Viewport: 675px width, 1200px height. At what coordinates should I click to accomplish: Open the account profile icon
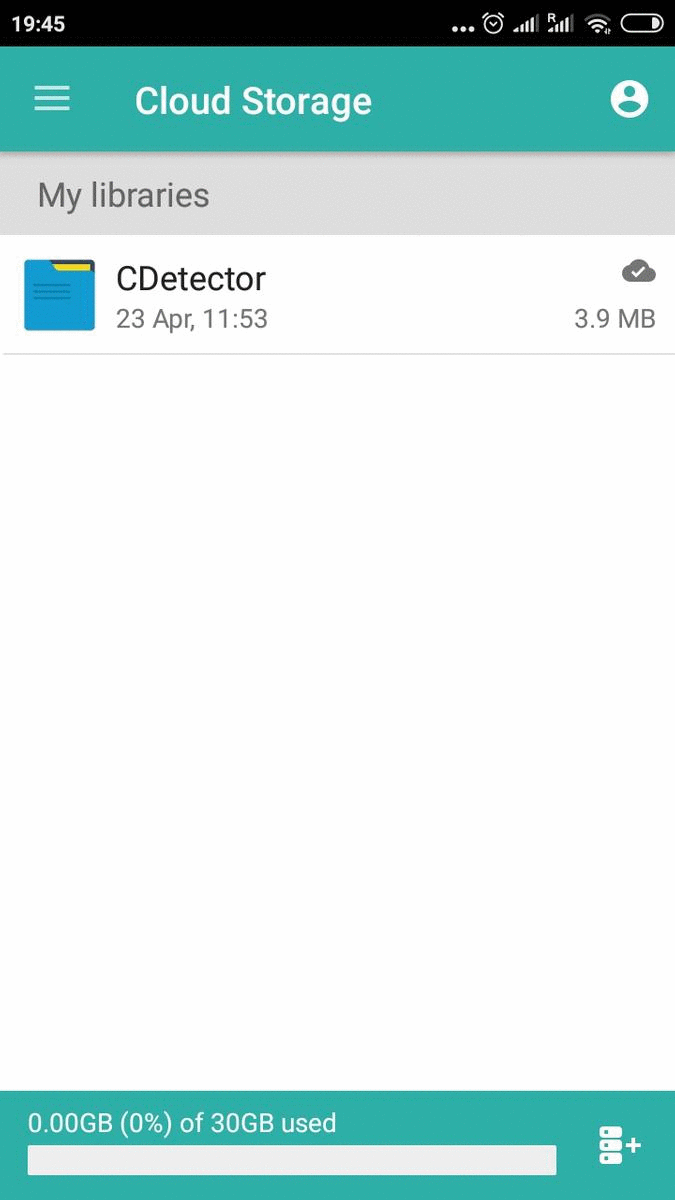(x=629, y=99)
